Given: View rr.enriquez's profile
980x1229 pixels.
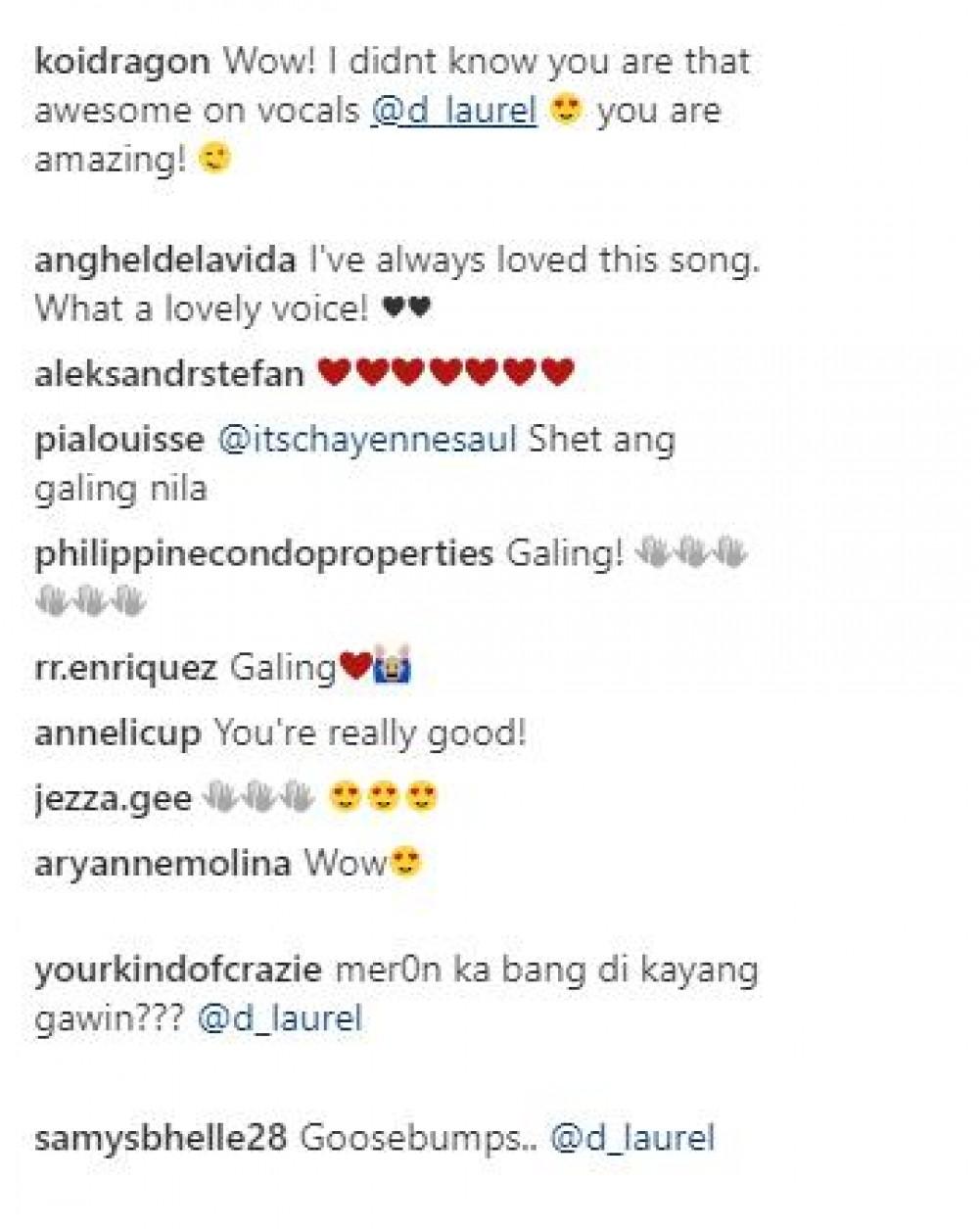Looking at the screenshot, I should click(x=124, y=669).
